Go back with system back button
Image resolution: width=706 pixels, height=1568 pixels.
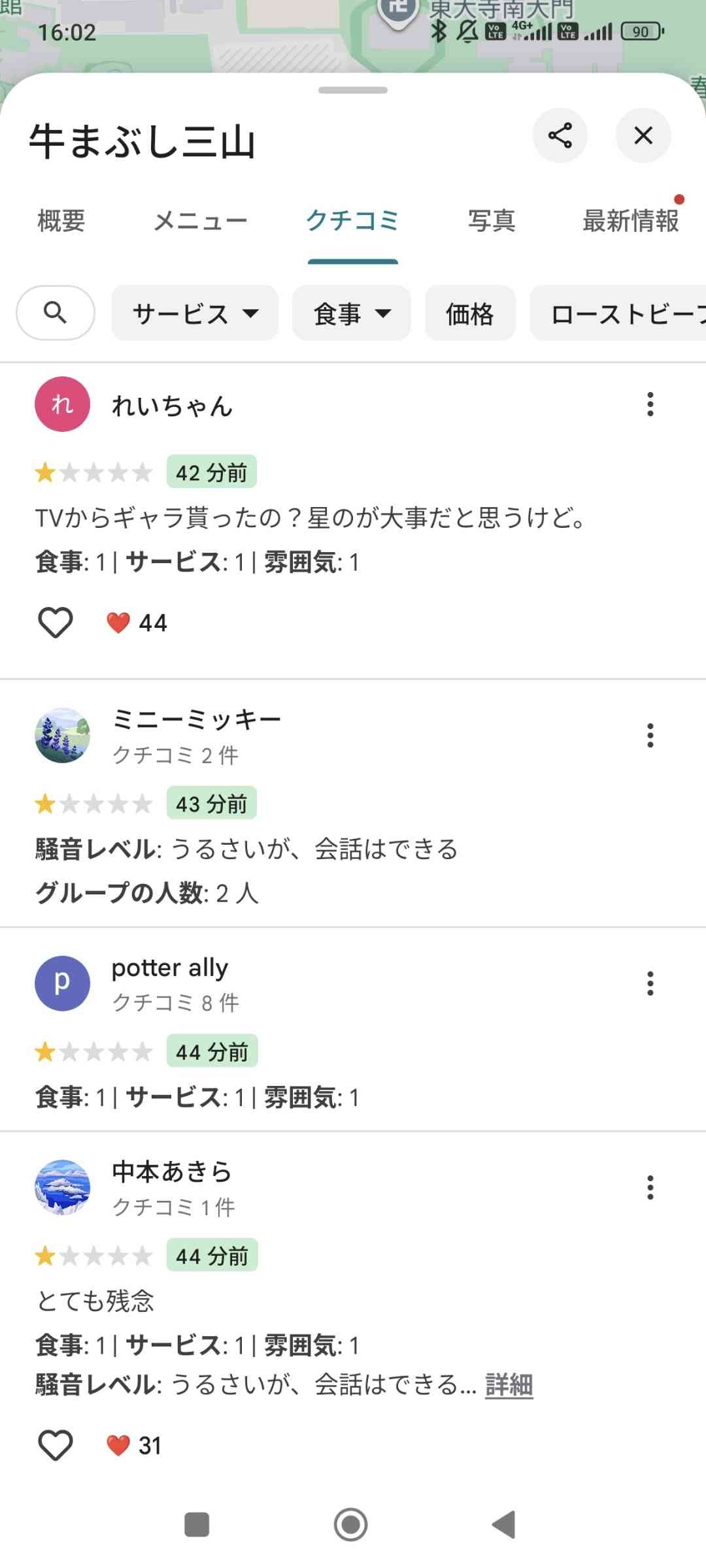tap(503, 1525)
